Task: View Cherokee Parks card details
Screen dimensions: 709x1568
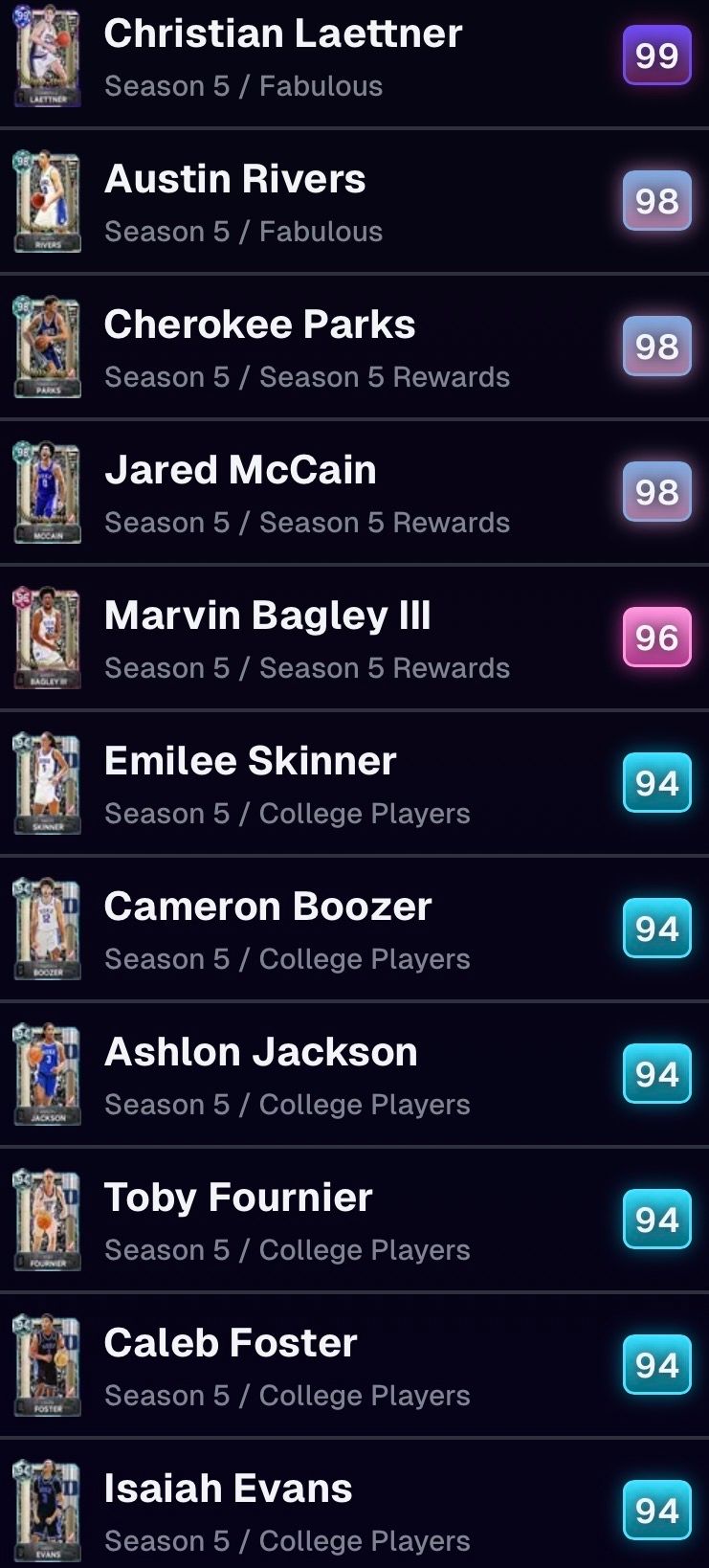Action: coord(260,347)
